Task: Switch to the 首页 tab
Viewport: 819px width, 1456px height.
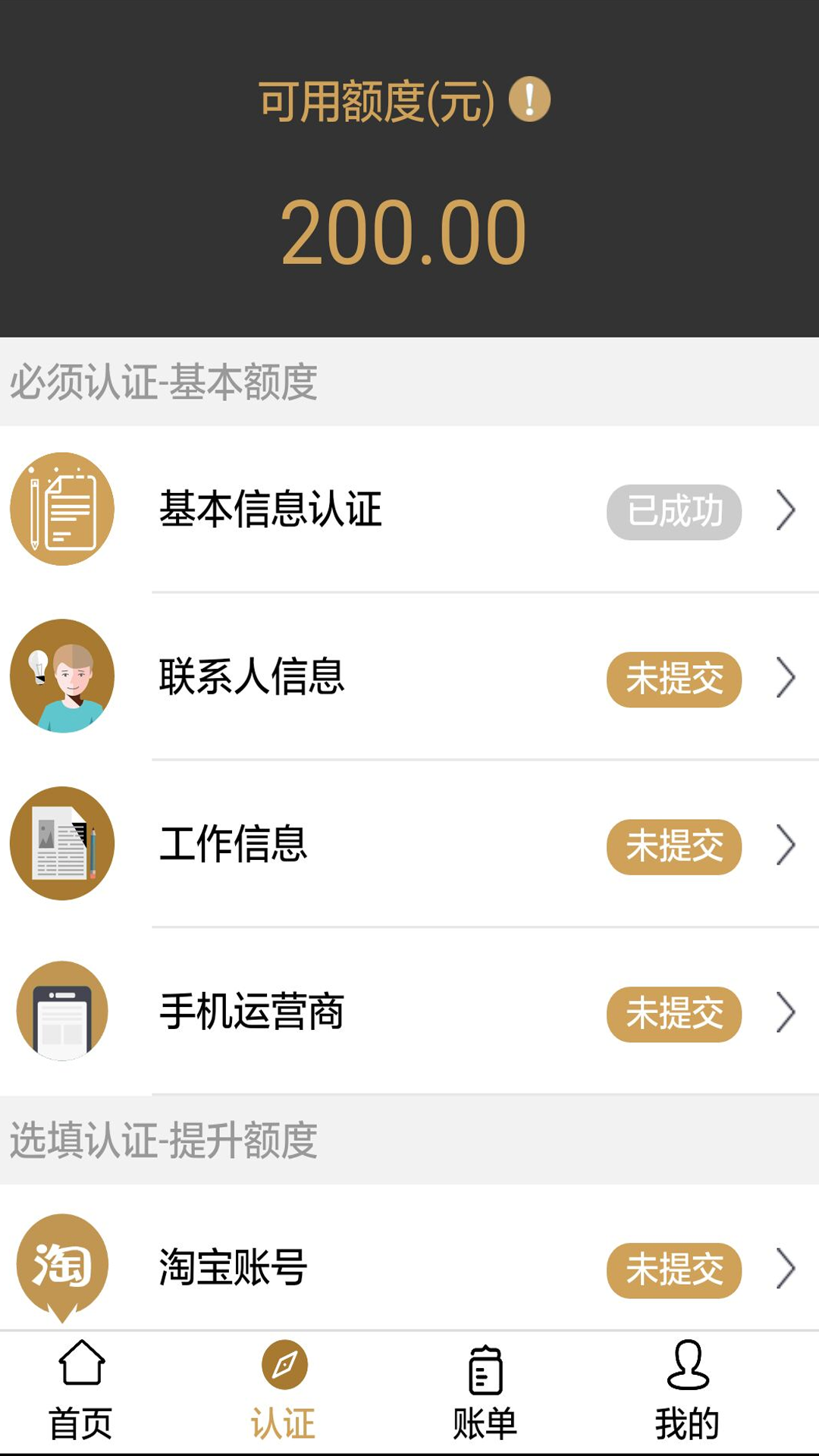Action: pos(81,1391)
